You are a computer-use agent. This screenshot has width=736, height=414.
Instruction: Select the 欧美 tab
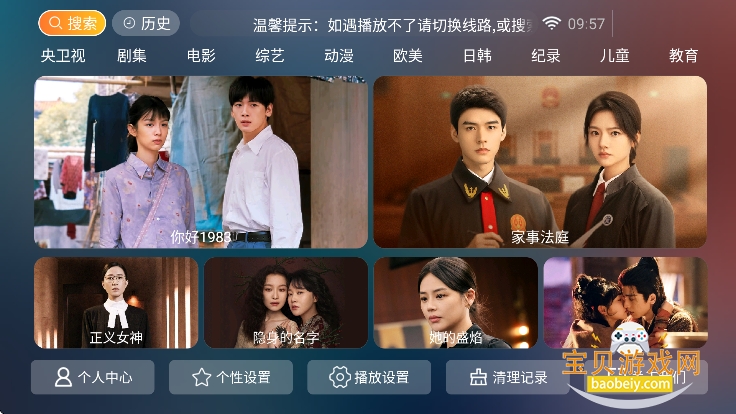[408, 56]
